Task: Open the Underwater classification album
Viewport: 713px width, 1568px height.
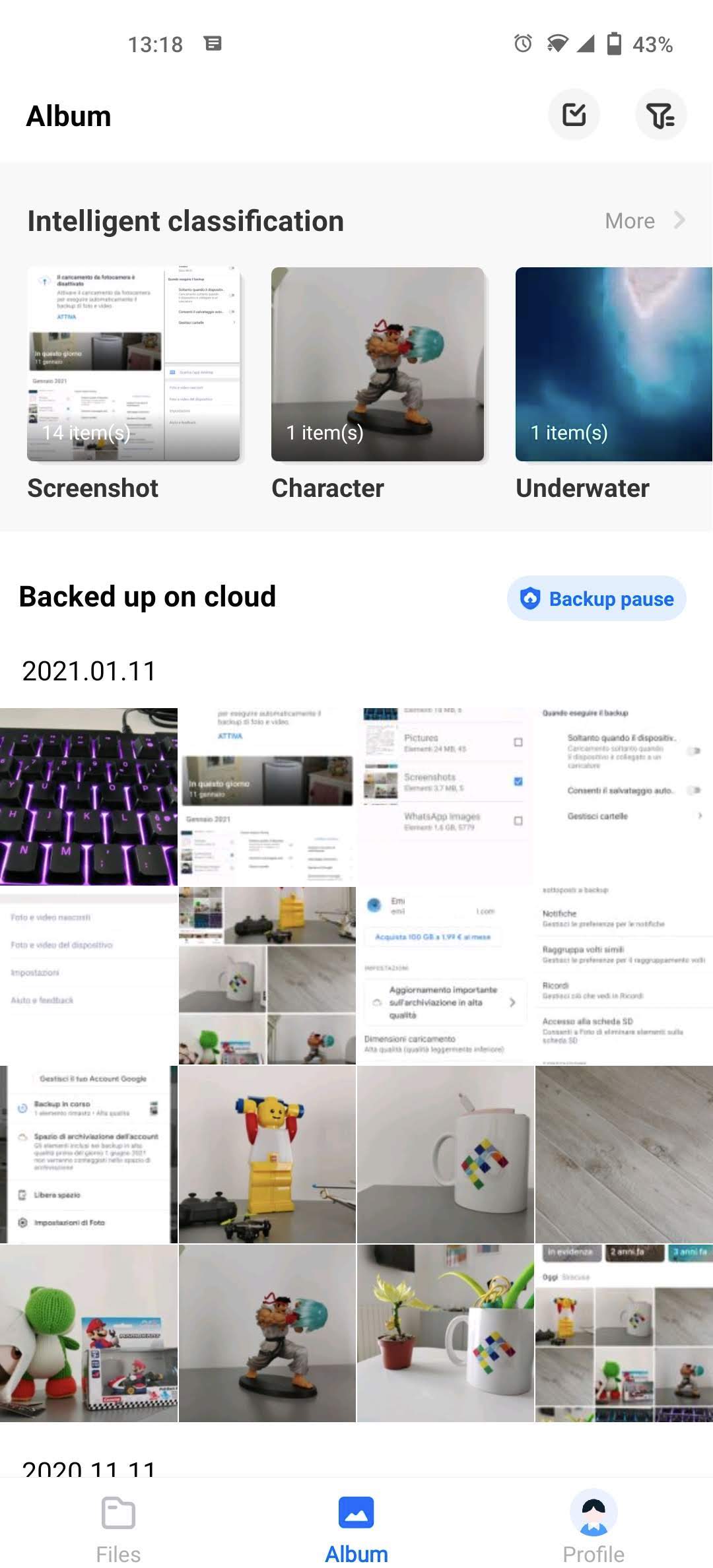Action: point(613,364)
